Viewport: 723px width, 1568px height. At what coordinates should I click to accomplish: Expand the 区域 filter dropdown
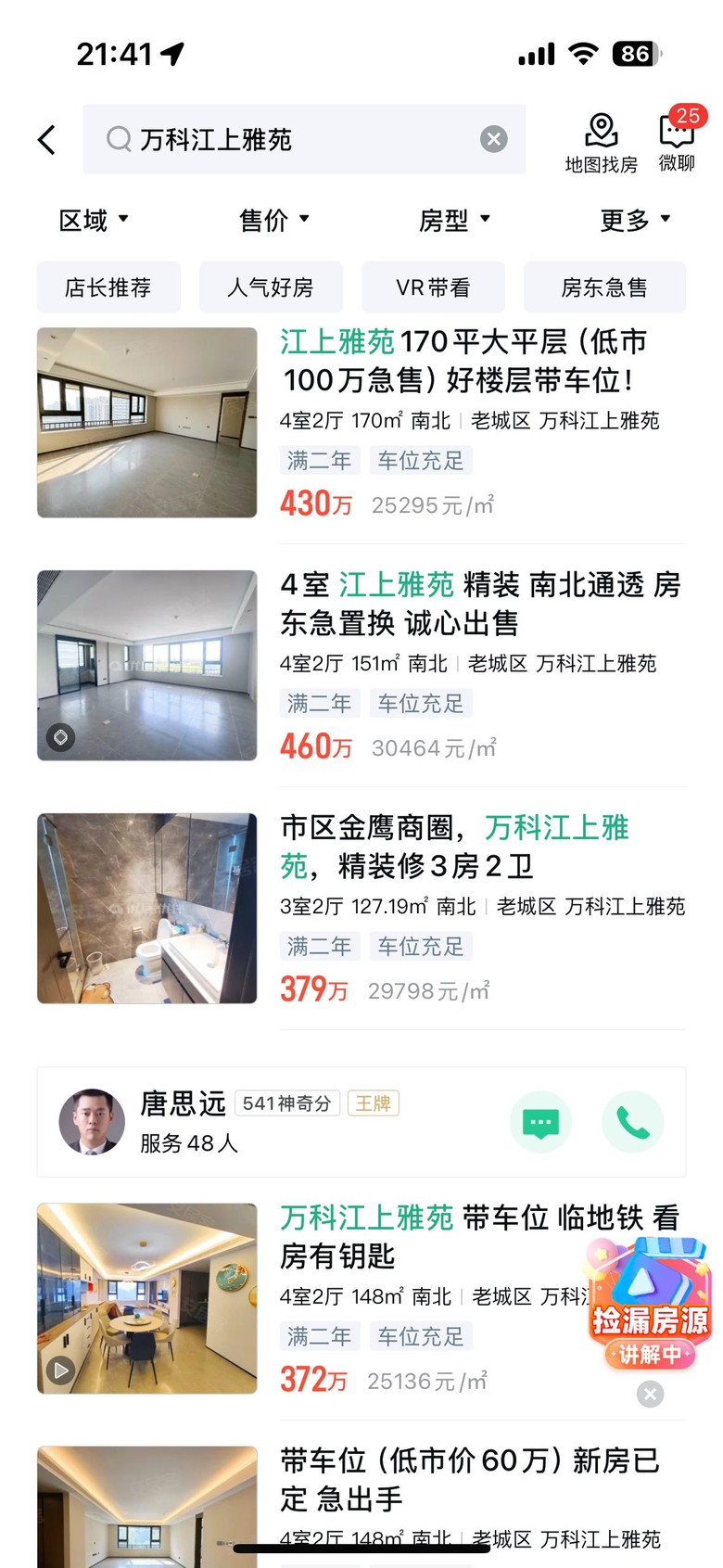(94, 221)
